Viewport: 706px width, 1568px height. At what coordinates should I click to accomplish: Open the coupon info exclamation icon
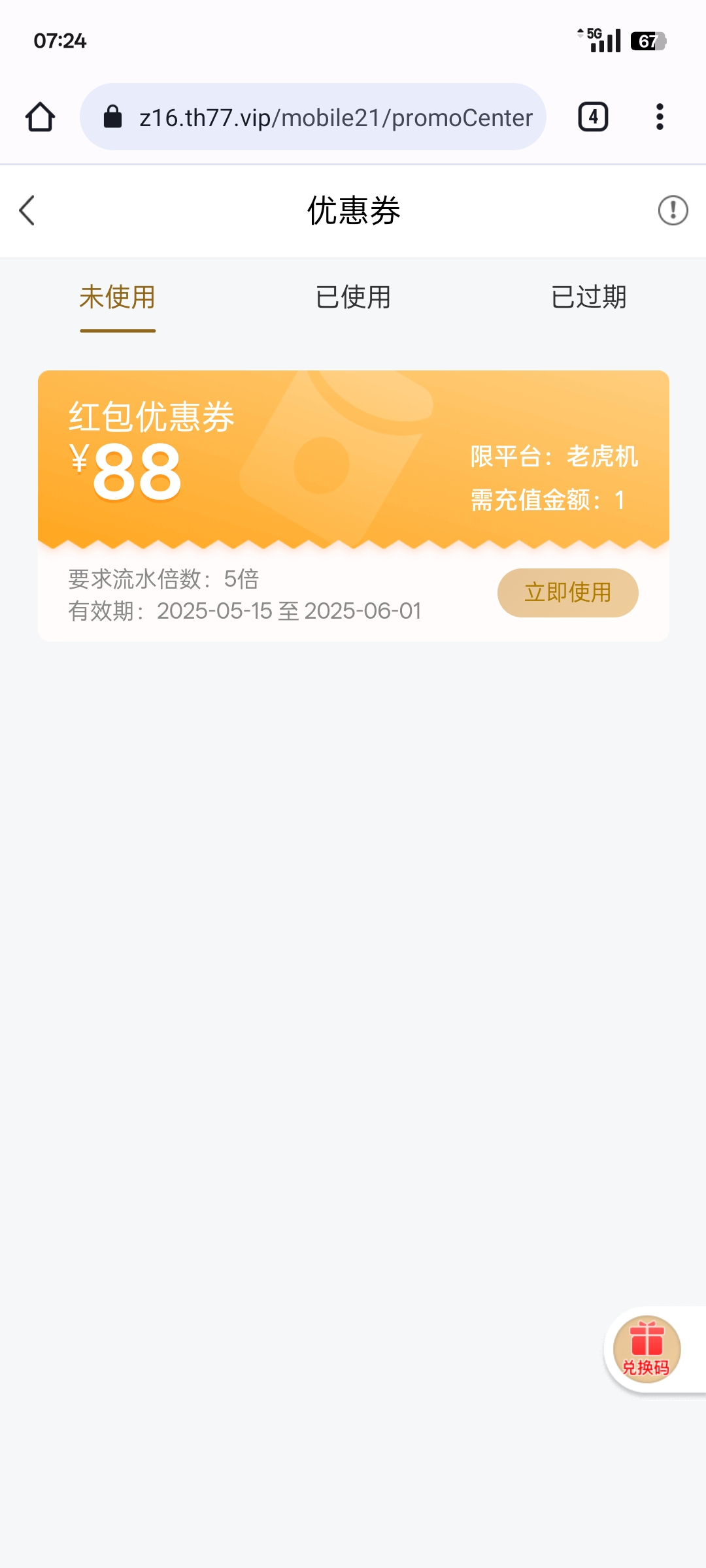point(673,210)
